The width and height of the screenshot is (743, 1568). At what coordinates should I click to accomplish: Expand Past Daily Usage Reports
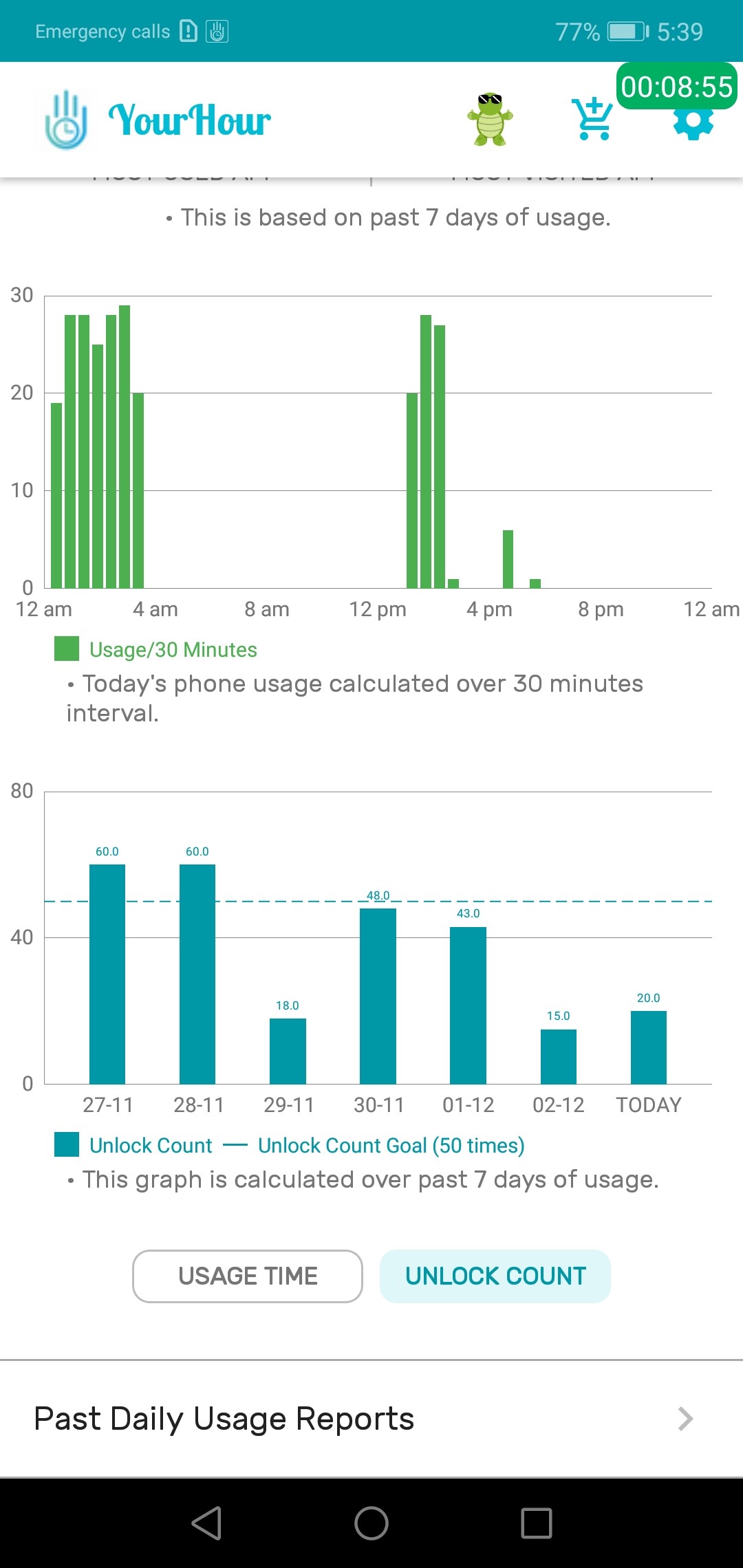[684, 1418]
